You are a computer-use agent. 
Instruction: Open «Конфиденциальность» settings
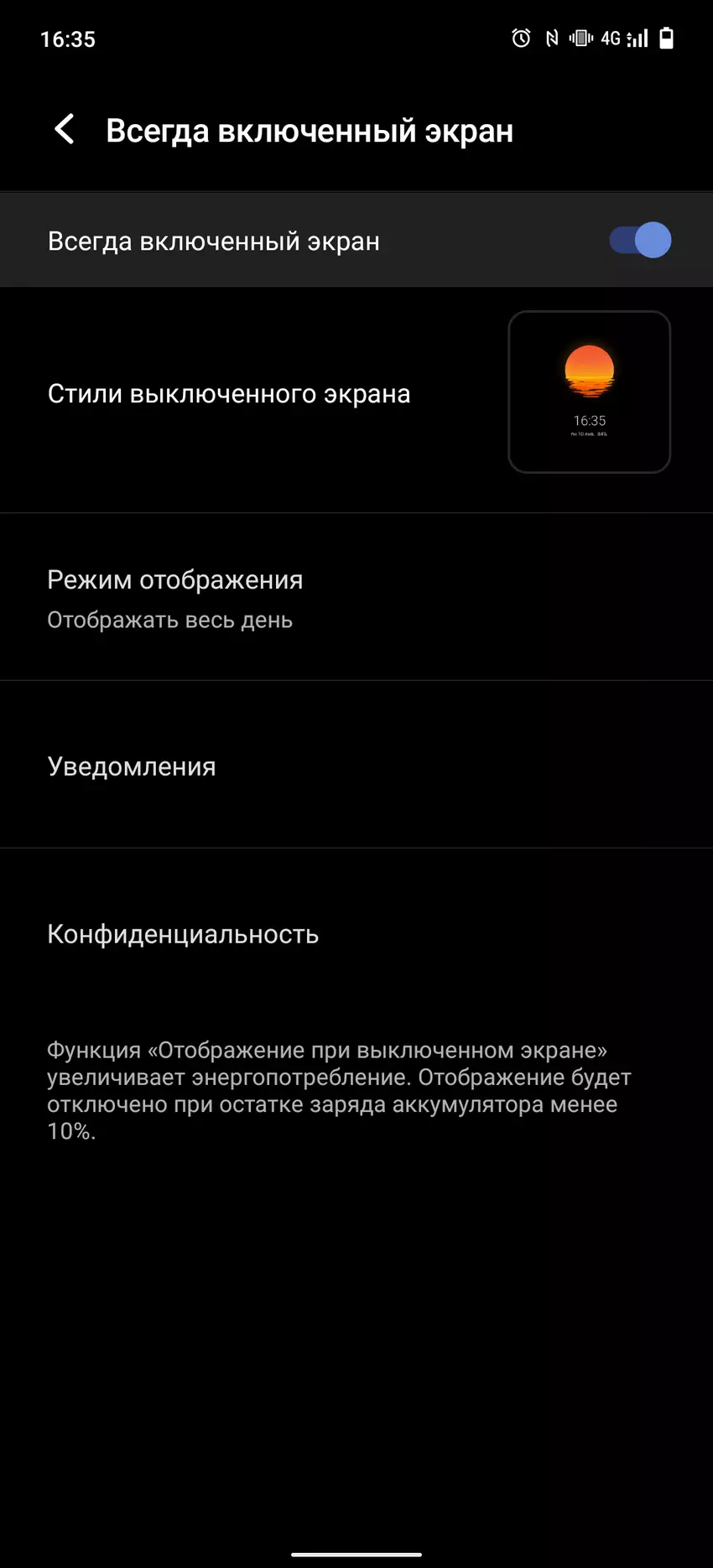pyautogui.click(x=183, y=933)
